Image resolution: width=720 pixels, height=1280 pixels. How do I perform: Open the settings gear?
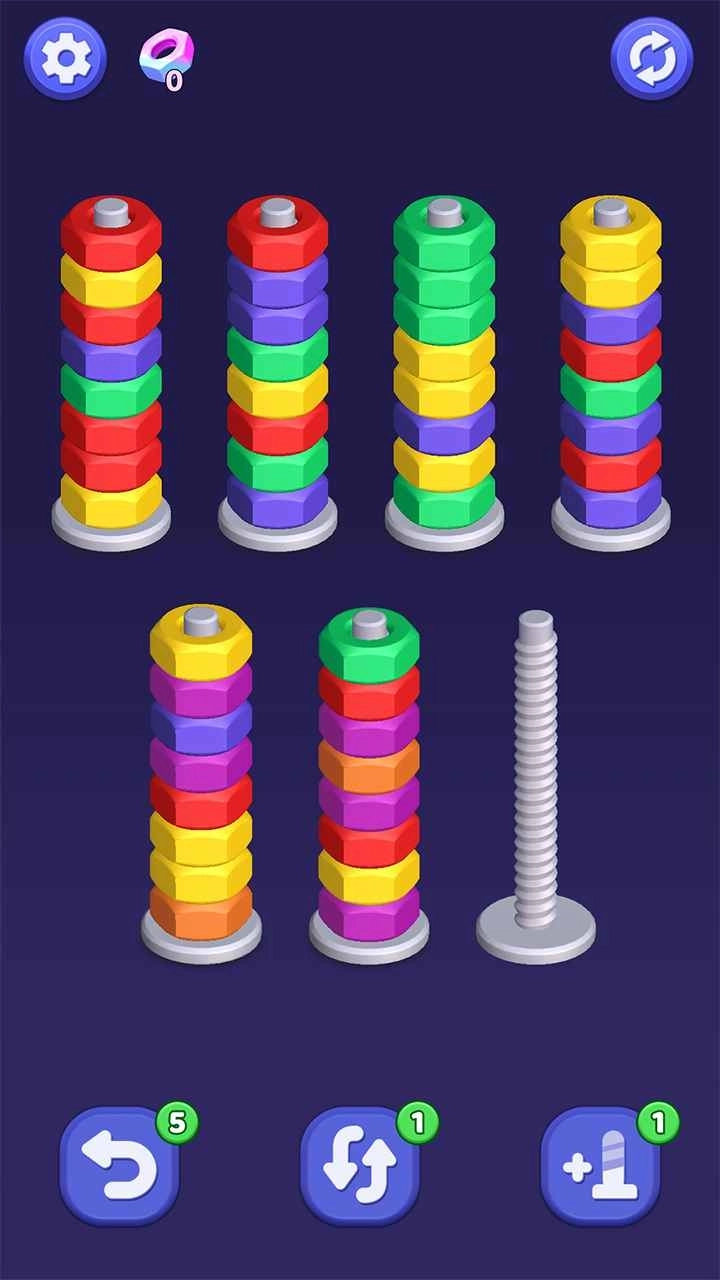coord(65,58)
